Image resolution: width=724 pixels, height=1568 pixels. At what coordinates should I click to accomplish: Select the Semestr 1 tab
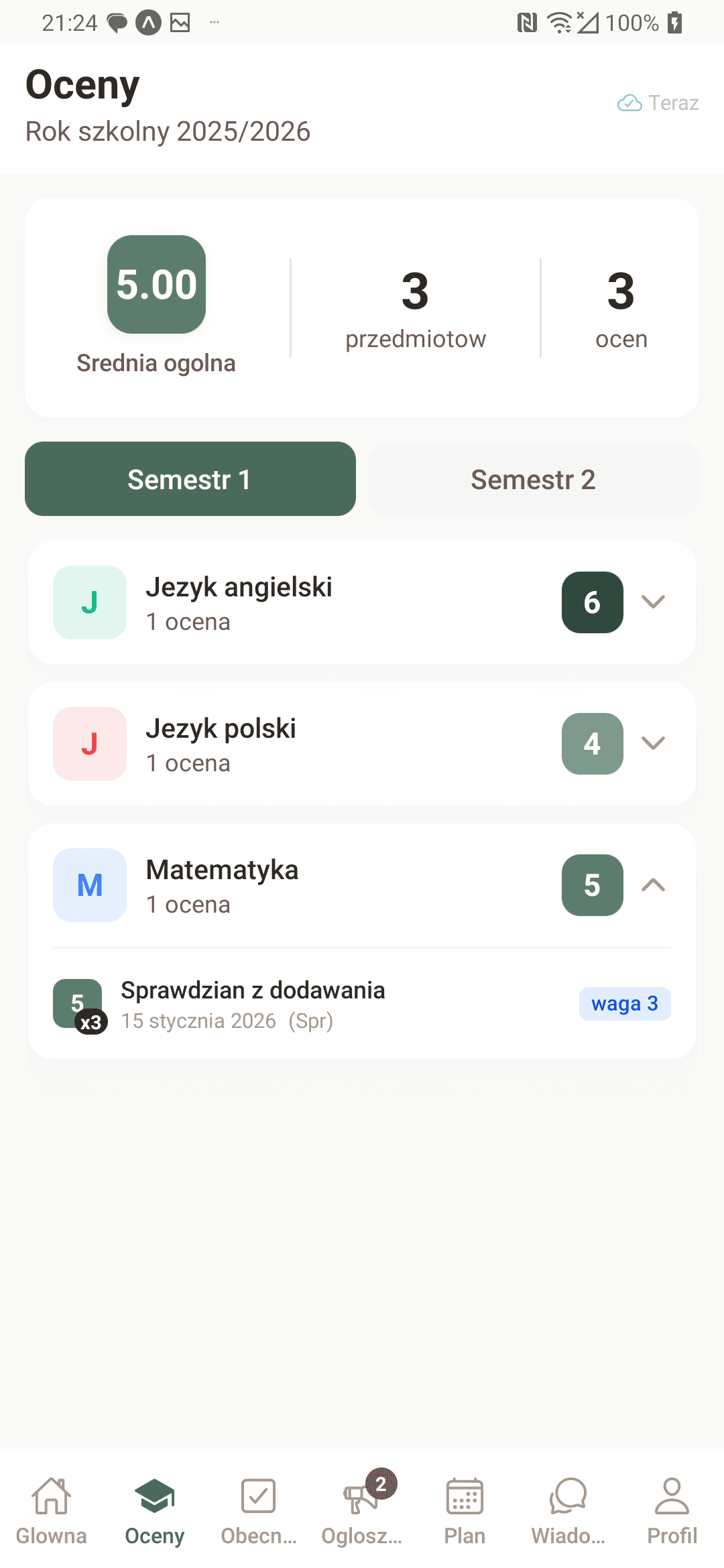pyautogui.click(x=190, y=478)
